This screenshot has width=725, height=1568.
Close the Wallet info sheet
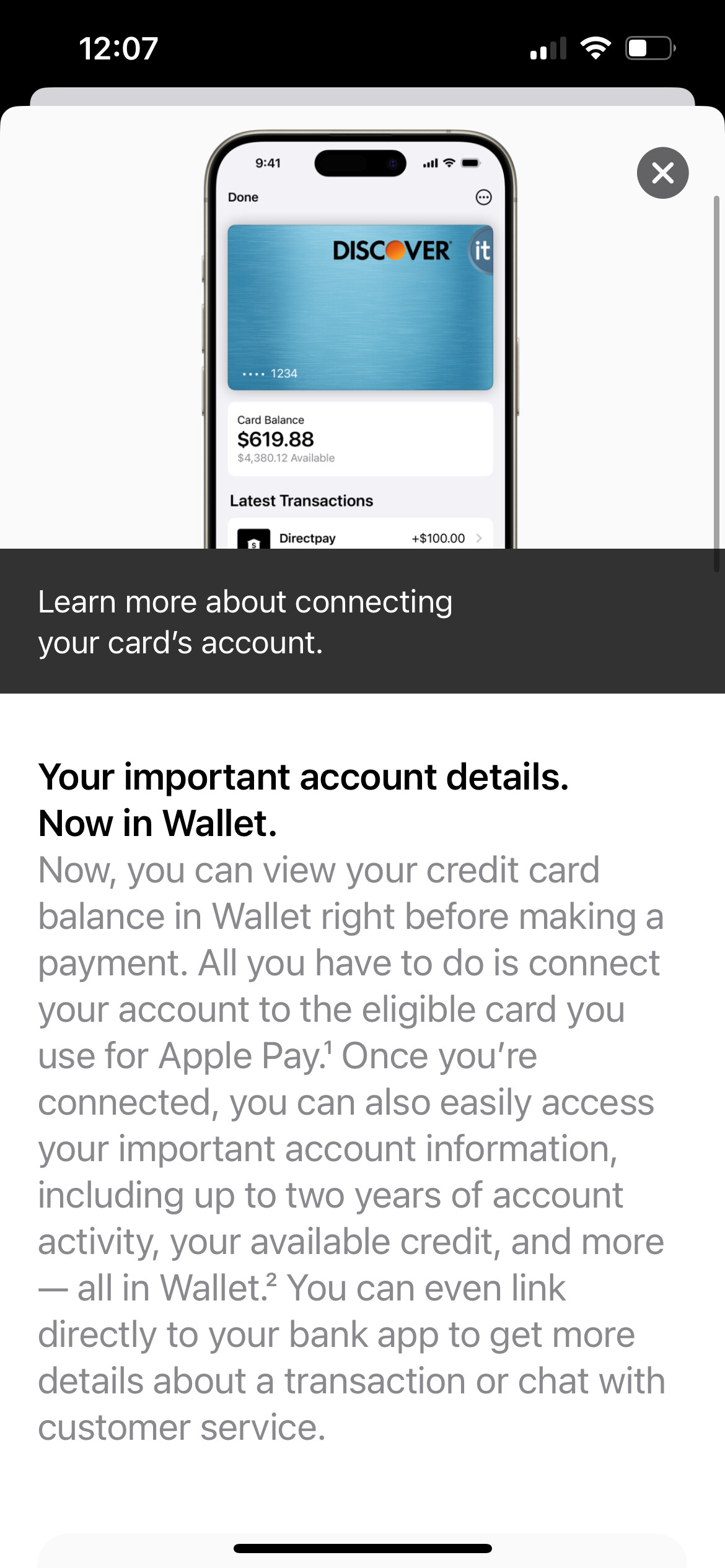click(662, 173)
